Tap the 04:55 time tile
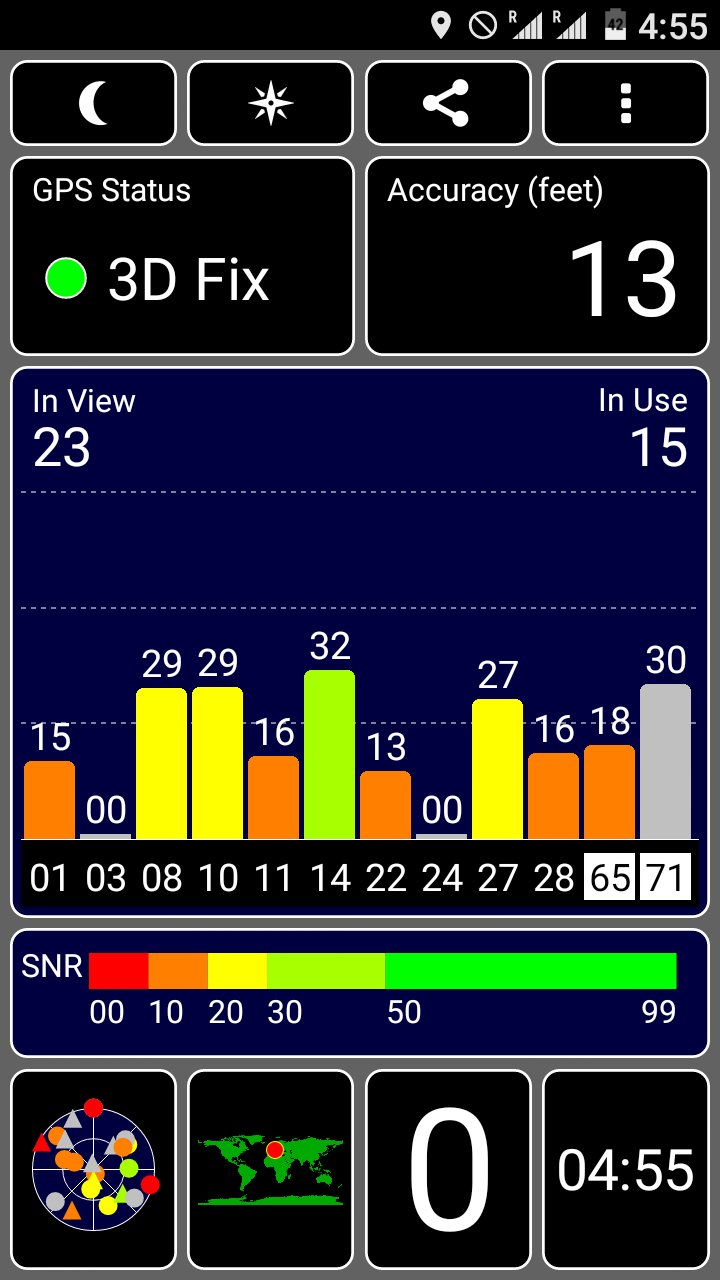The height and width of the screenshot is (1280, 720). pyautogui.click(x=626, y=1169)
